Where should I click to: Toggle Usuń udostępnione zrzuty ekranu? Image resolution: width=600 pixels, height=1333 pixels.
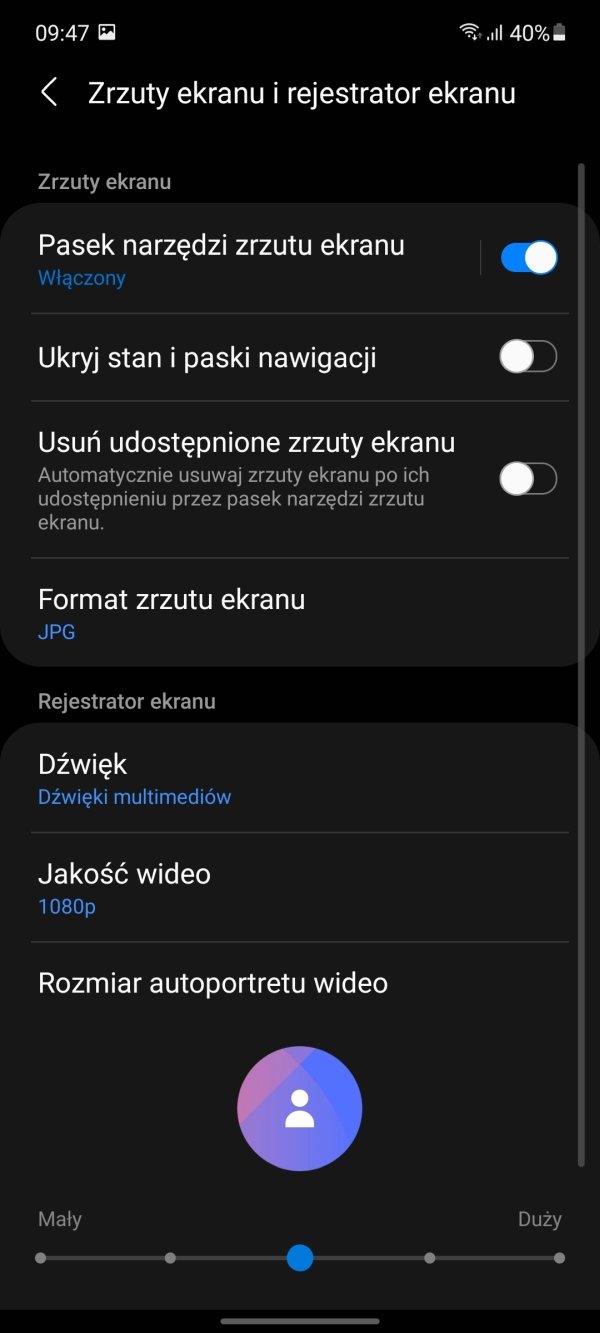coord(528,479)
